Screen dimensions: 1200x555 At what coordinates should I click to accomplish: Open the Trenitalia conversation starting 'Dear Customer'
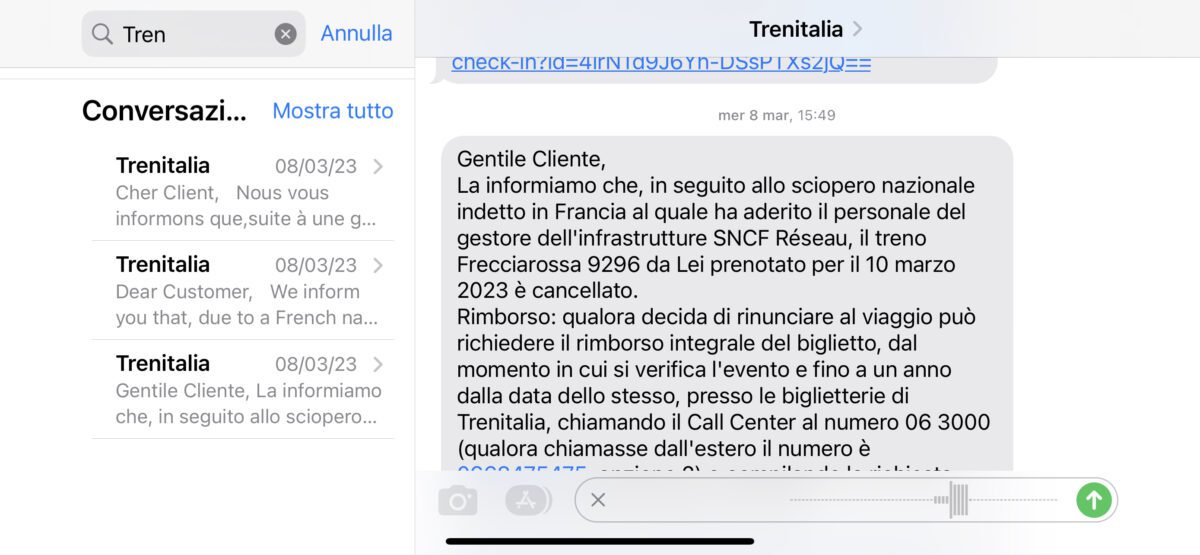(x=243, y=291)
